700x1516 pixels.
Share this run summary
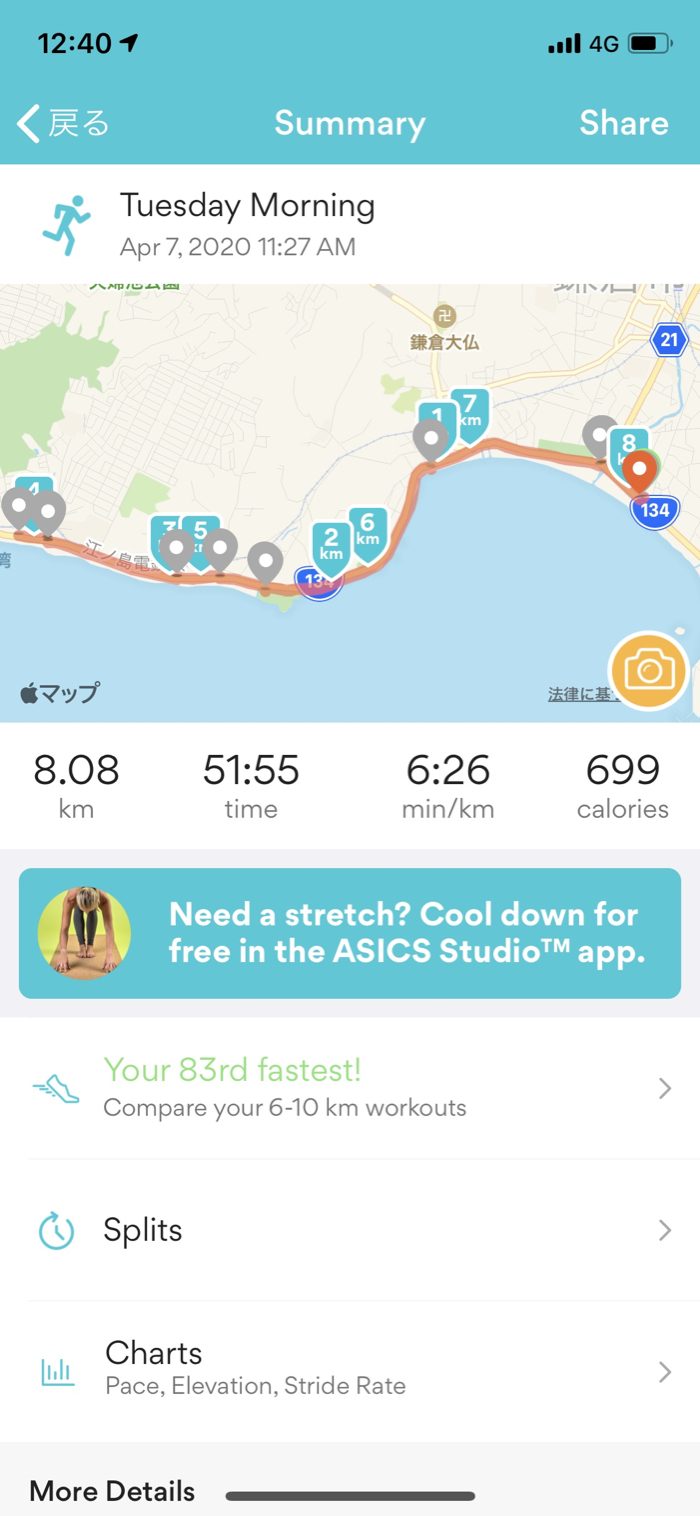pos(623,123)
